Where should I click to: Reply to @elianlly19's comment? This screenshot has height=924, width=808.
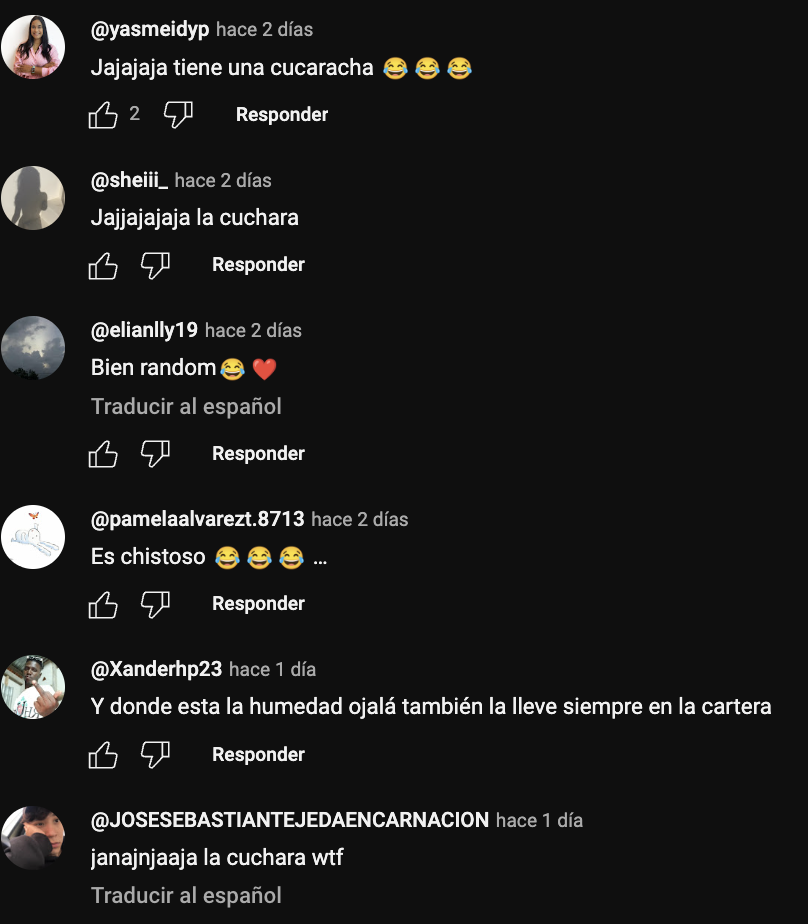[258, 454]
